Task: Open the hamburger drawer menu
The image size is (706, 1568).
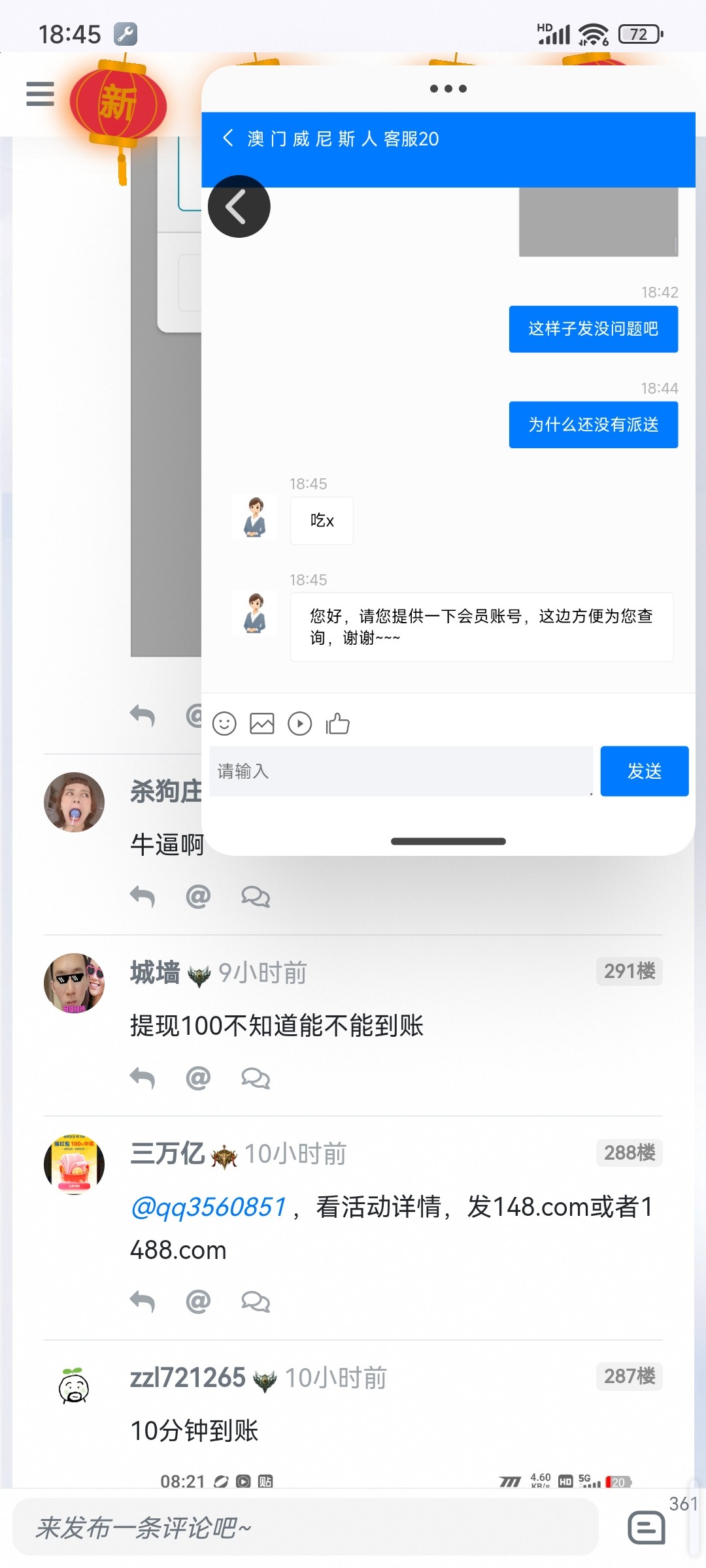Action: click(40, 93)
